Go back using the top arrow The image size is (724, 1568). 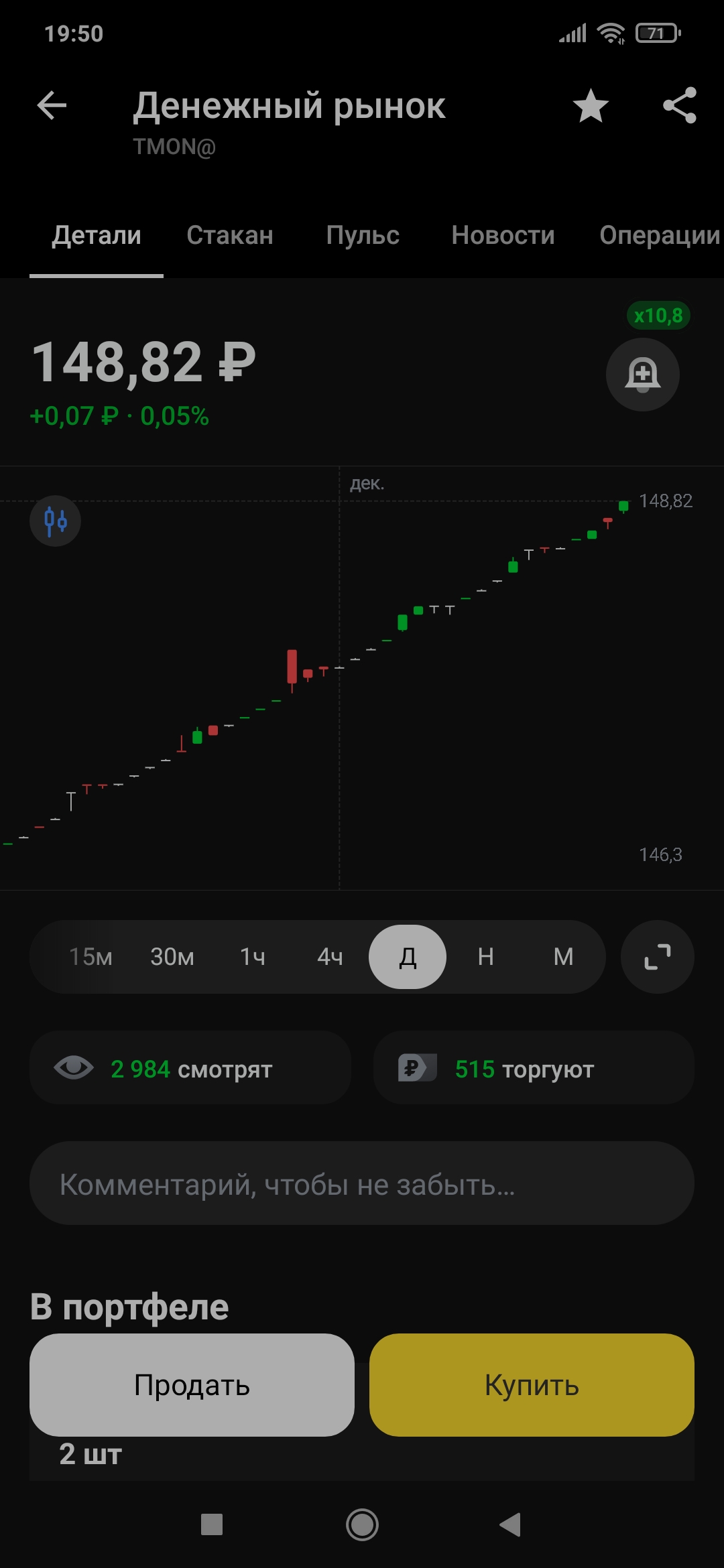click(x=52, y=106)
